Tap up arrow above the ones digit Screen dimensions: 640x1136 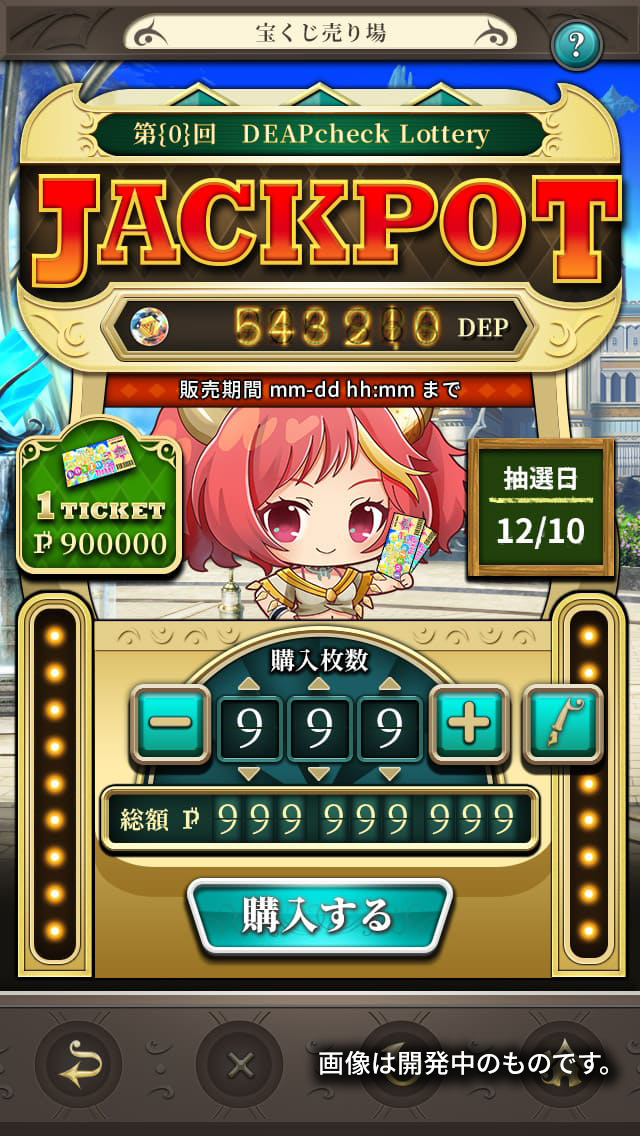389,684
